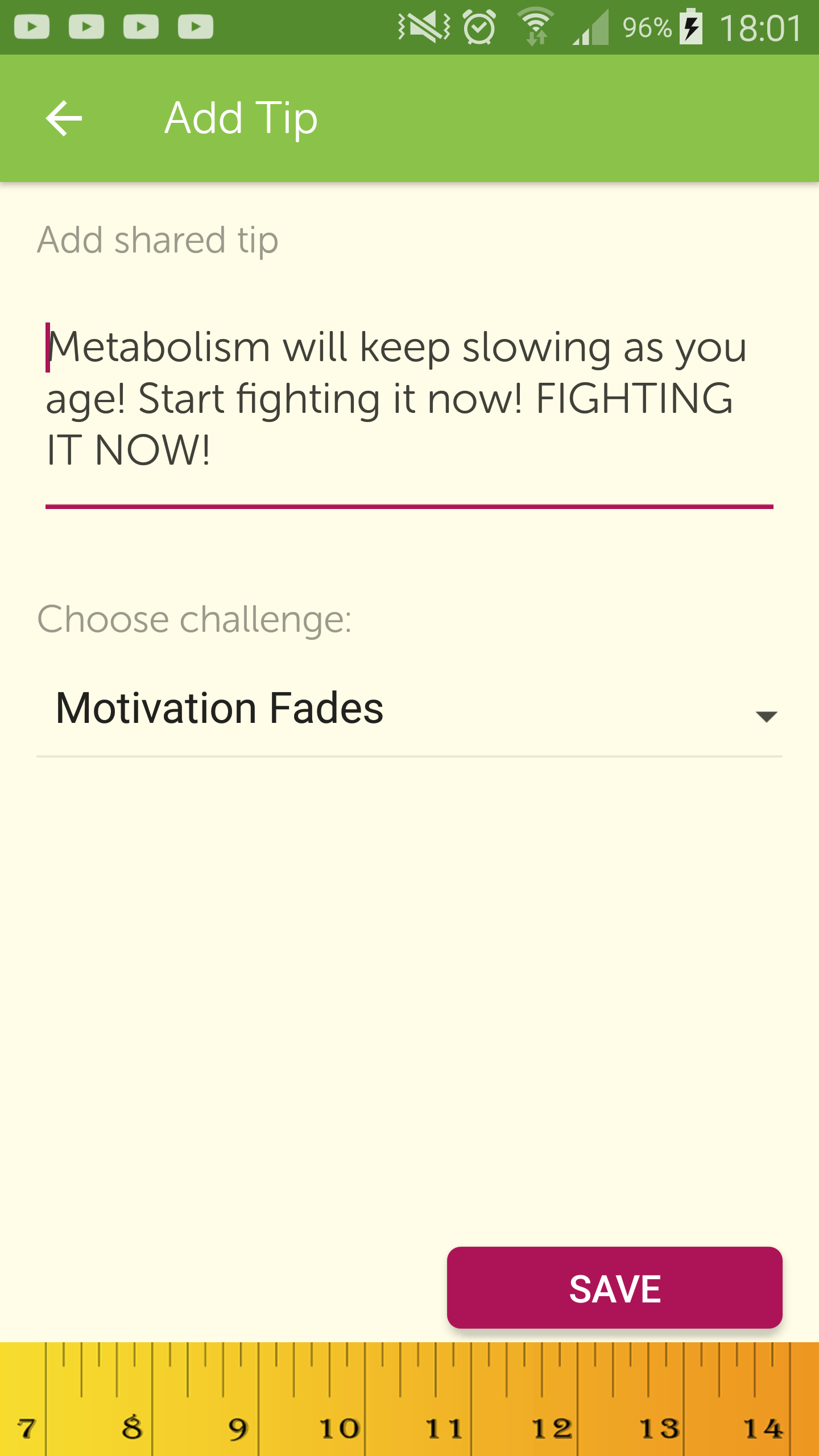The image size is (819, 1456).
Task: Focus the shared tip text field
Action: click(x=408, y=398)
